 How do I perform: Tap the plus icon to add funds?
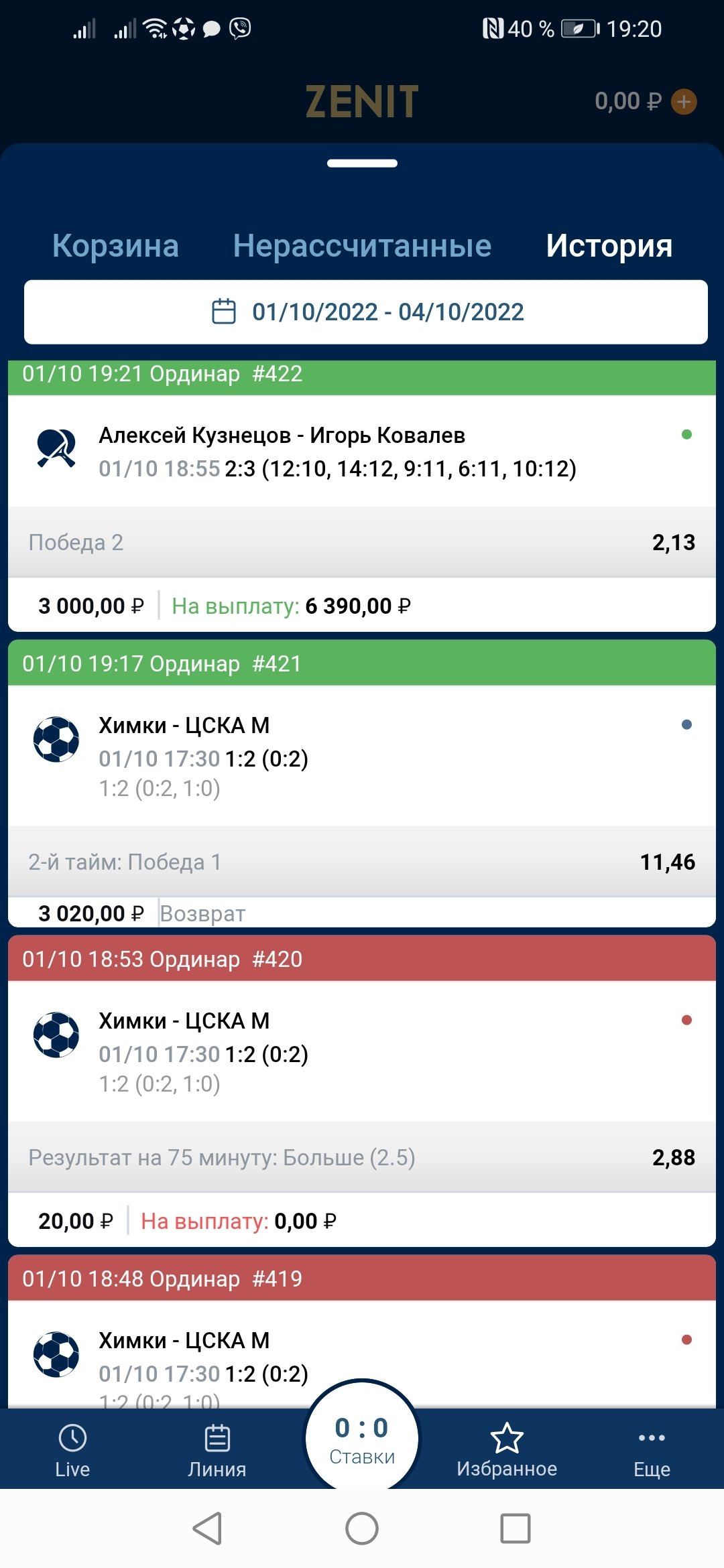[x=684, y=102]
